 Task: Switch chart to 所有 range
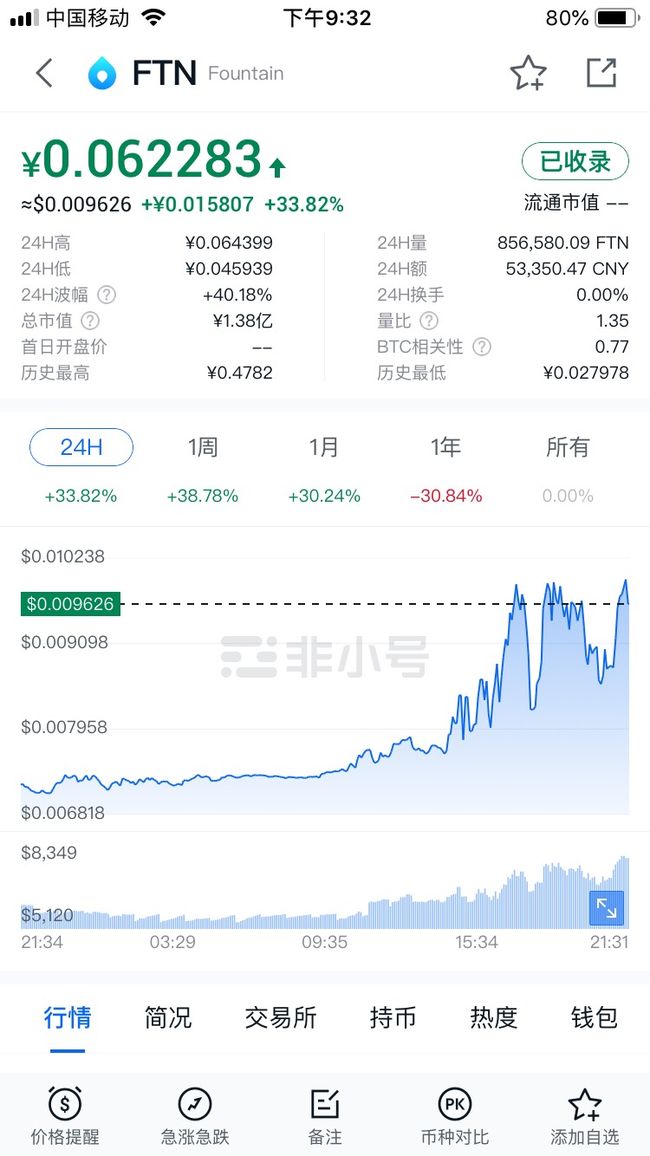[567, 447]
